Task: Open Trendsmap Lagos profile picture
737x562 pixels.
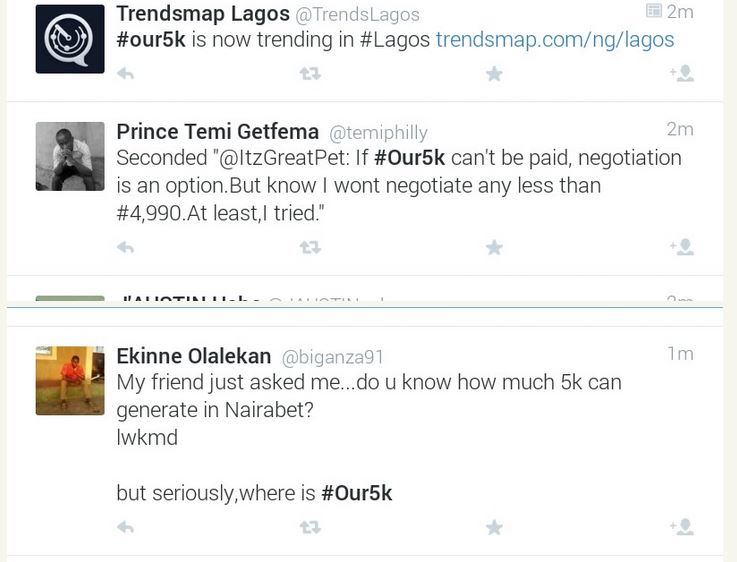Action: (x=70, y=39)
